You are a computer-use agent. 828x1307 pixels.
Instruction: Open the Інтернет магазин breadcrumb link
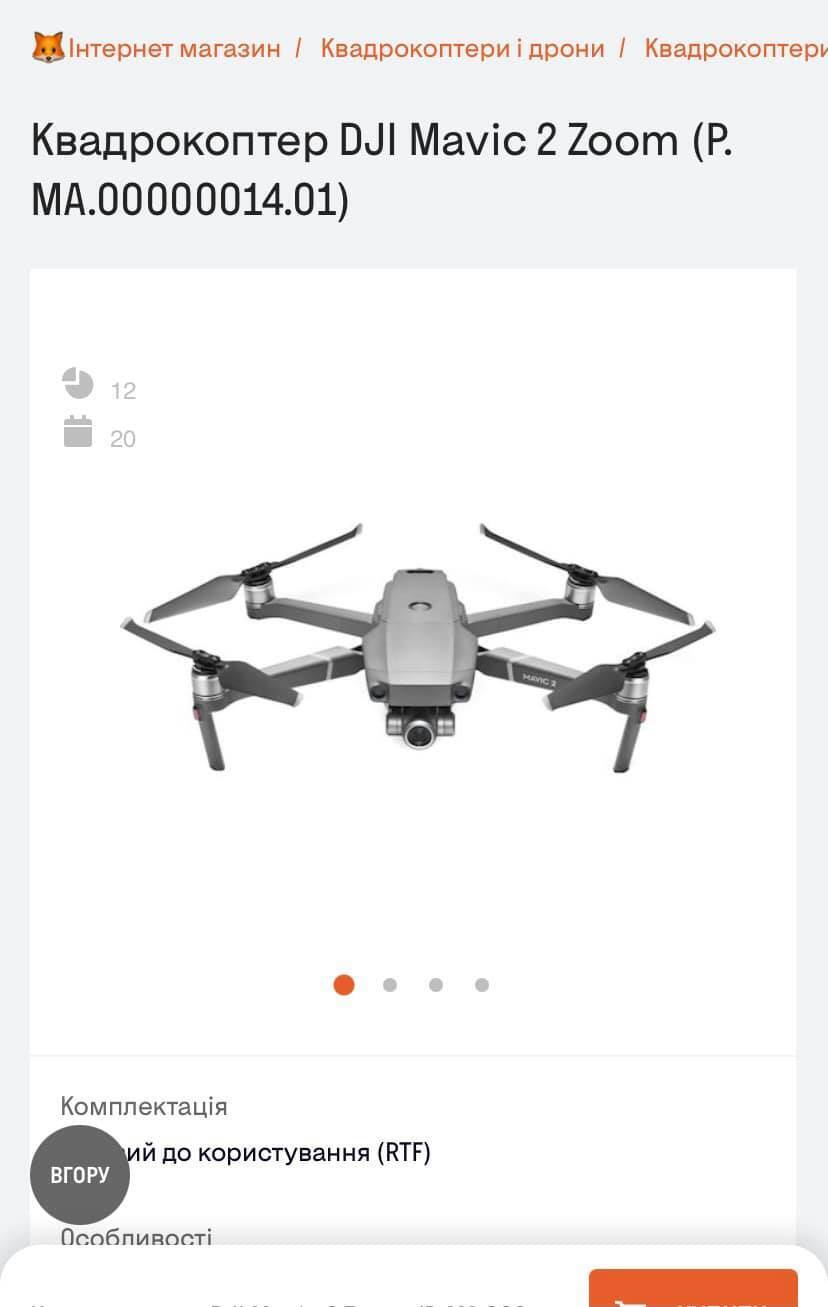coord(173,48)
